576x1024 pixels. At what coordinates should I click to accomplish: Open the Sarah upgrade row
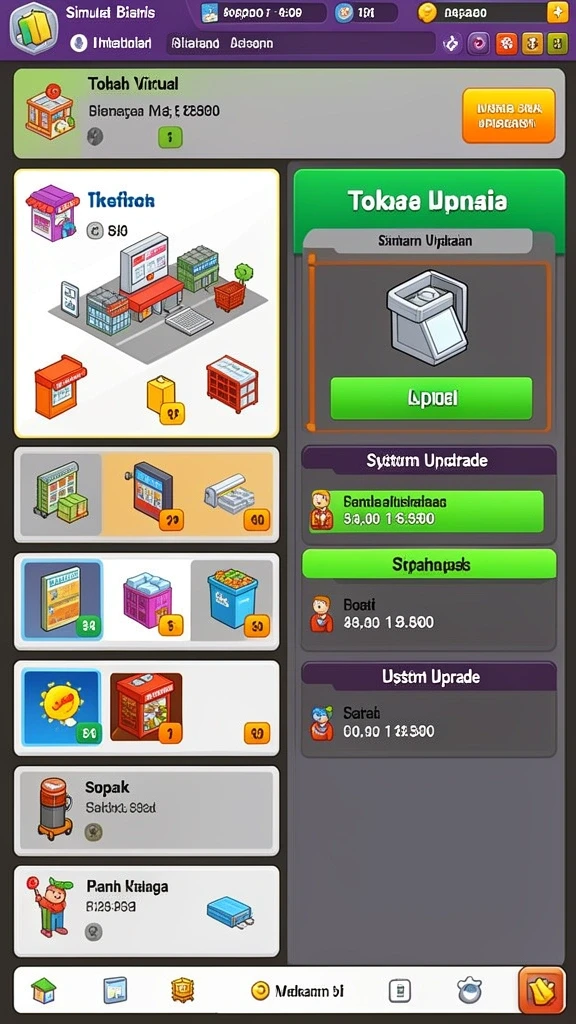click(x=428, y=722)
